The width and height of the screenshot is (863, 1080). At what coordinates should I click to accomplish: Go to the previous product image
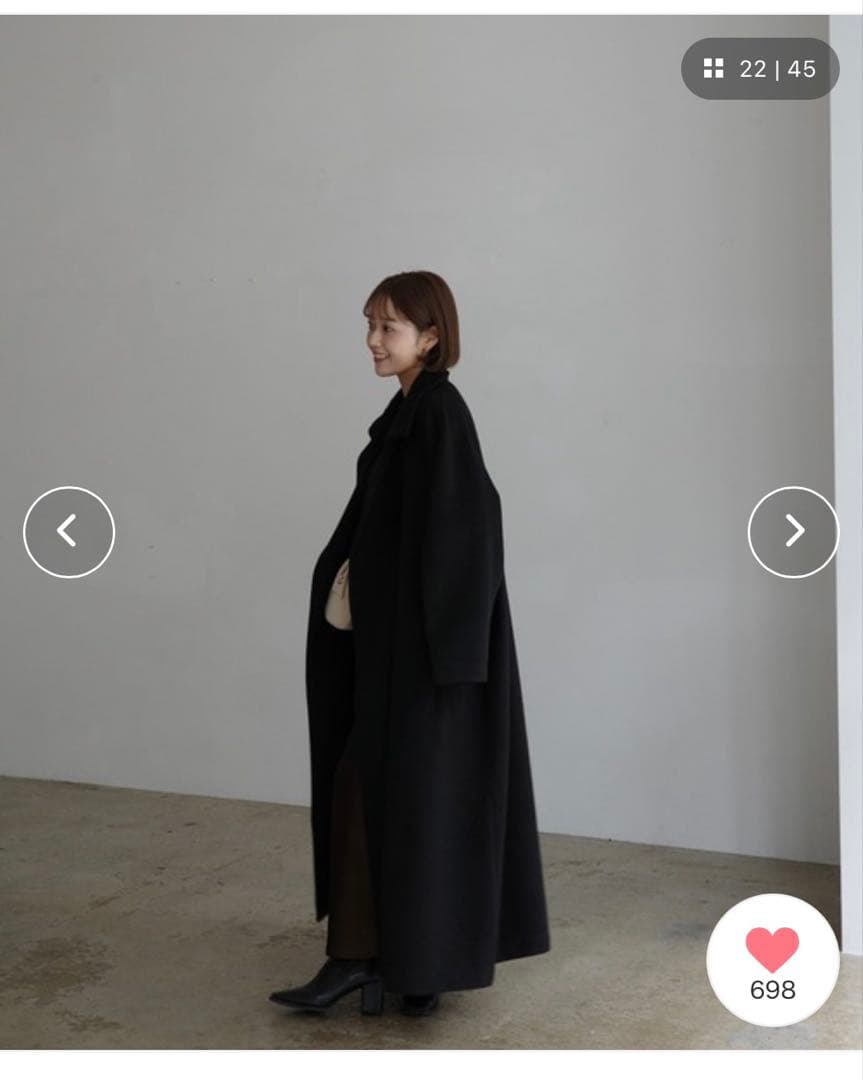(69, 531)
